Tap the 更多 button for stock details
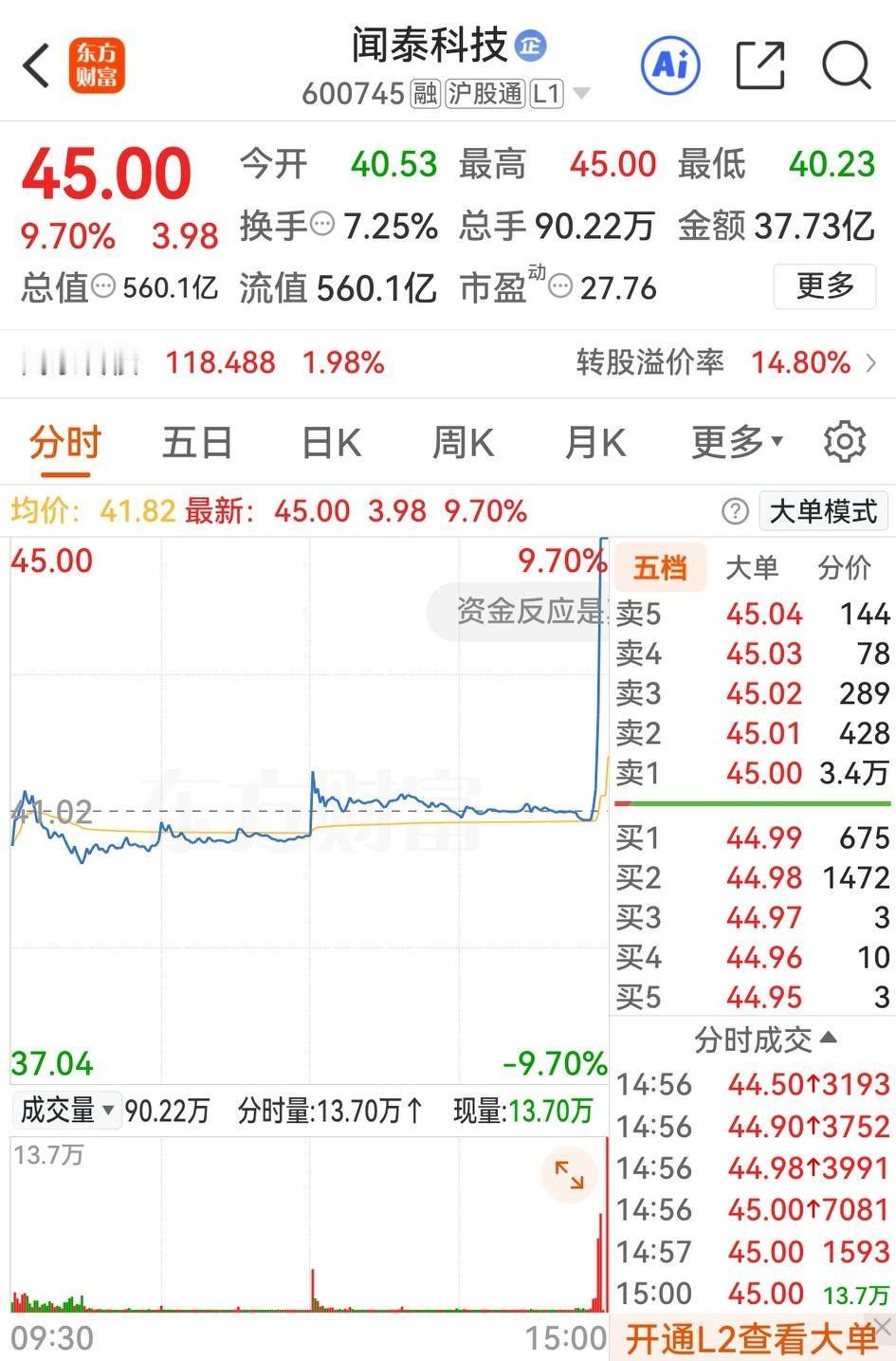The height and width of the screenshot is (1361, 896). pos(824,285)
